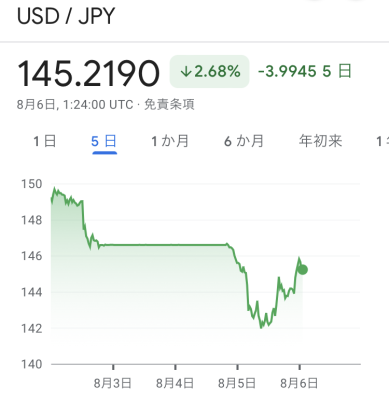Select the 5日 range tab
The width and height of the screenshot is (389, 400).
[x=104, y=141]
